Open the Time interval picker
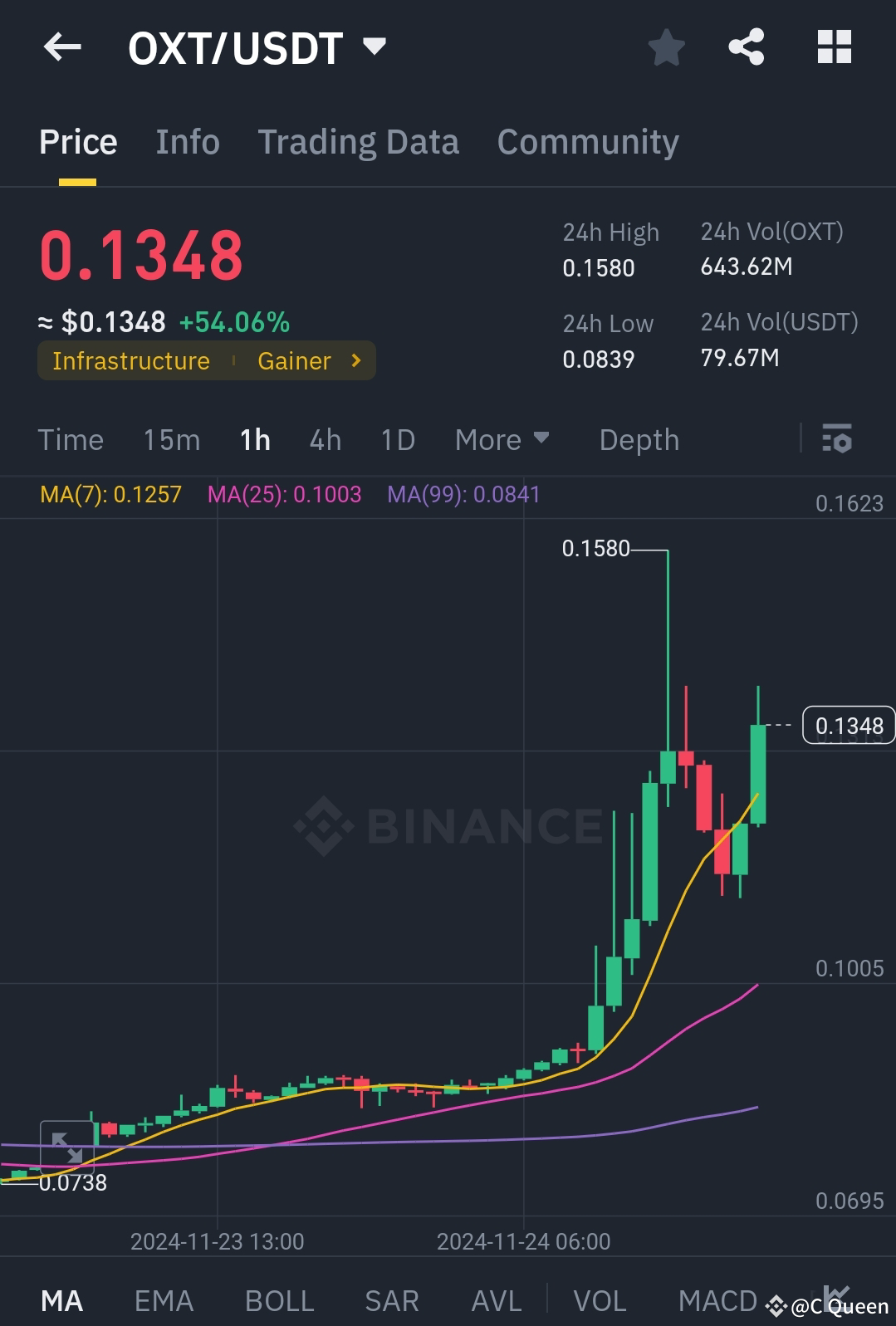The height and width of the screenshot is (1326, 896). tap(71, 439)
